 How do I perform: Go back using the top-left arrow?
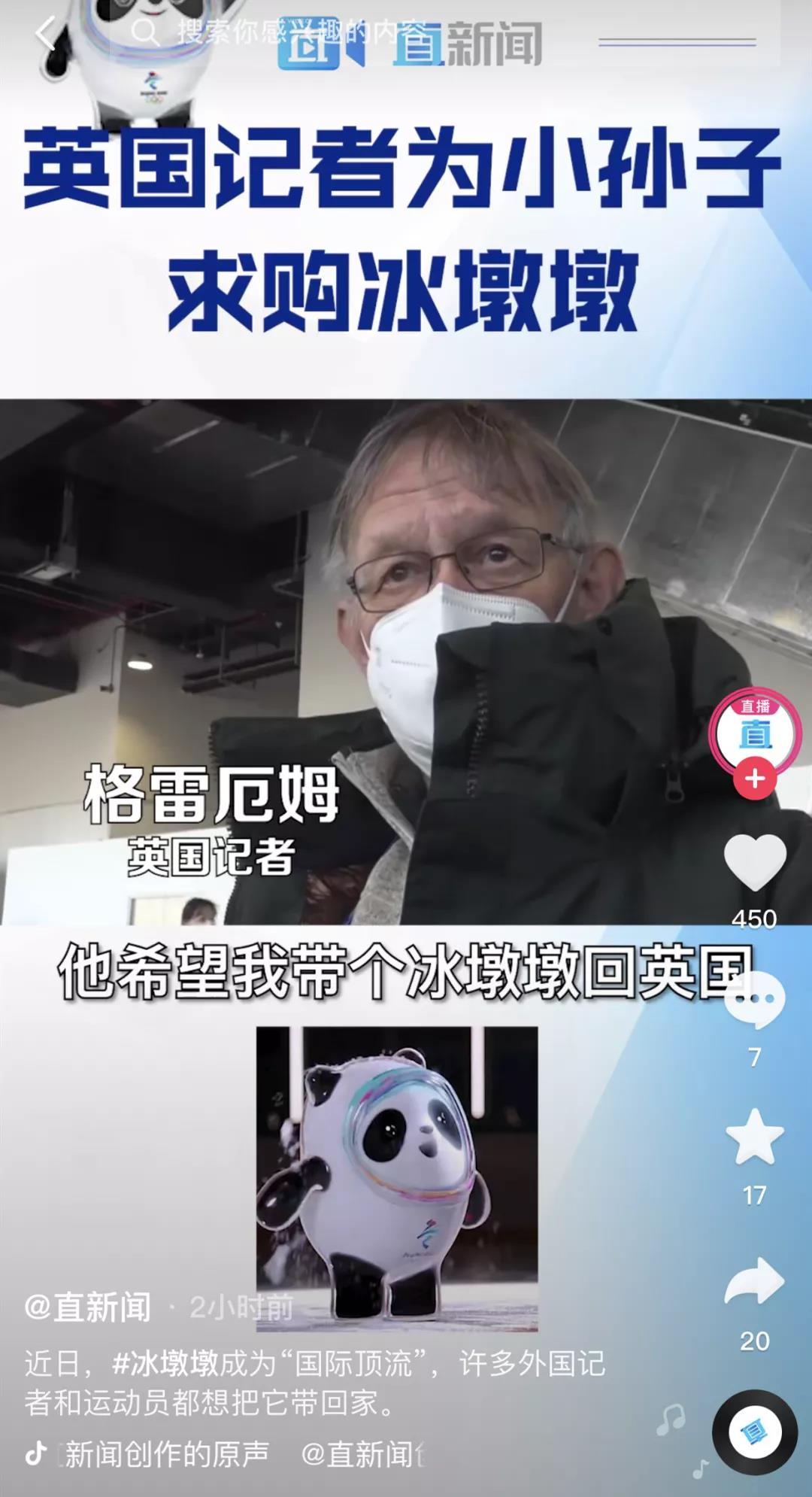coord(47,34)
